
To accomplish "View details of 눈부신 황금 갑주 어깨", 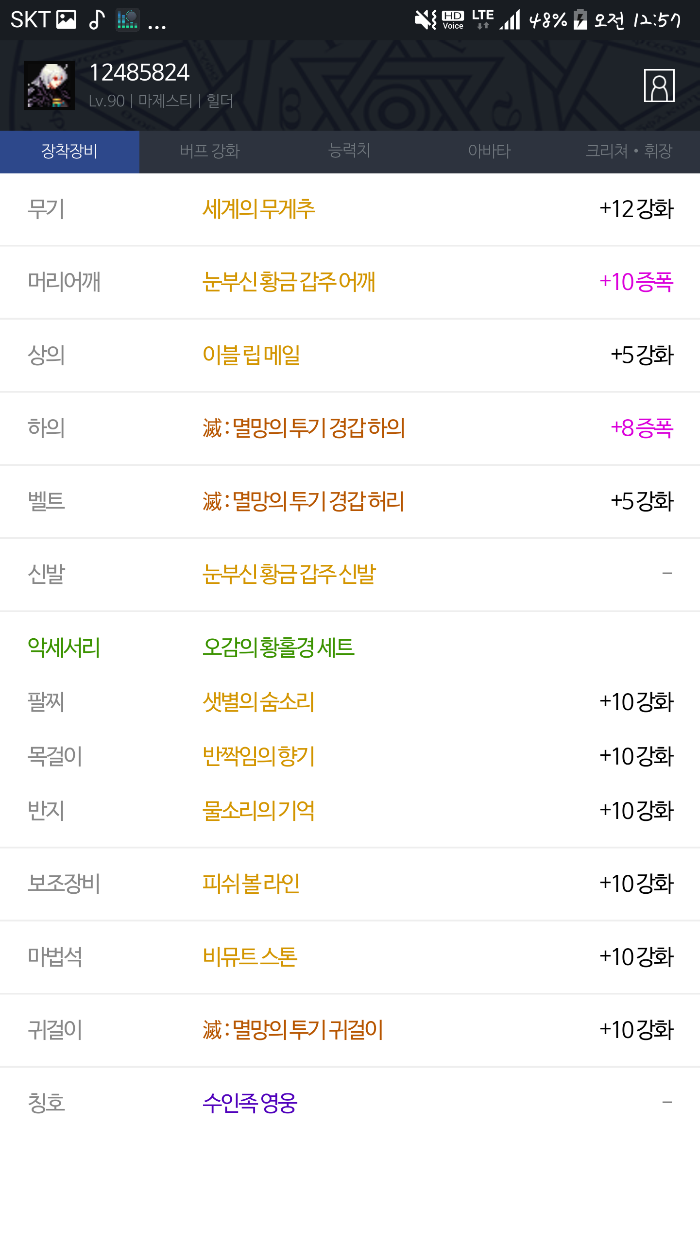I will [289, 282].
